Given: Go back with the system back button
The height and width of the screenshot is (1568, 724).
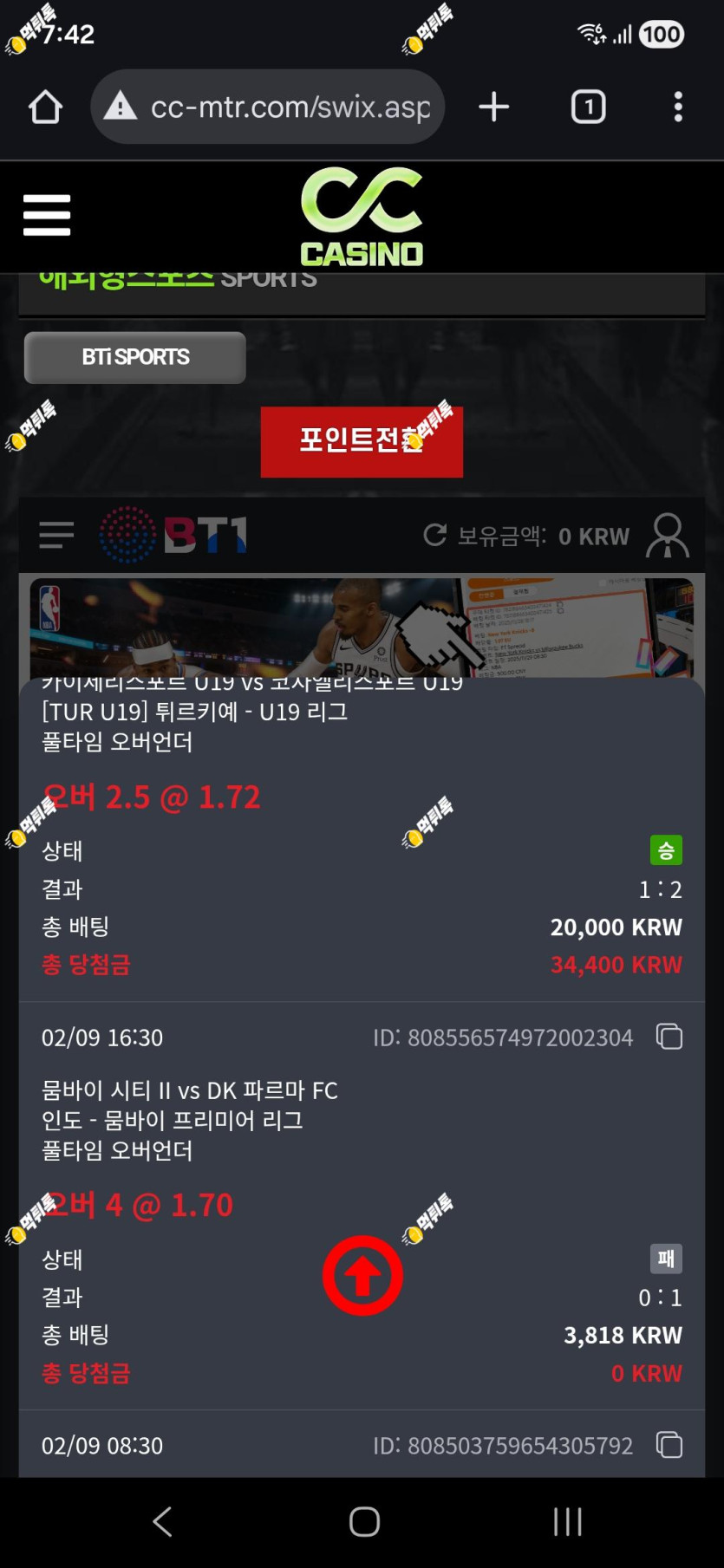Looking at the screenshot, I should point(162,1521).
